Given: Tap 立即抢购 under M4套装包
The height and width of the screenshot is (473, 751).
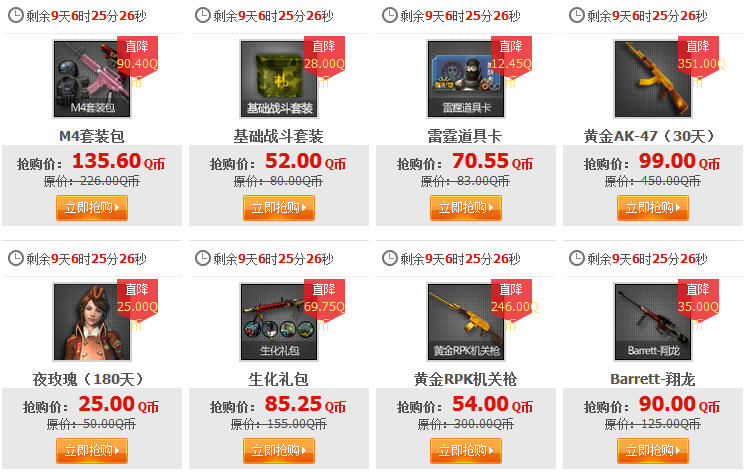Looking at the screenshot, I should (x=92, y=208).
